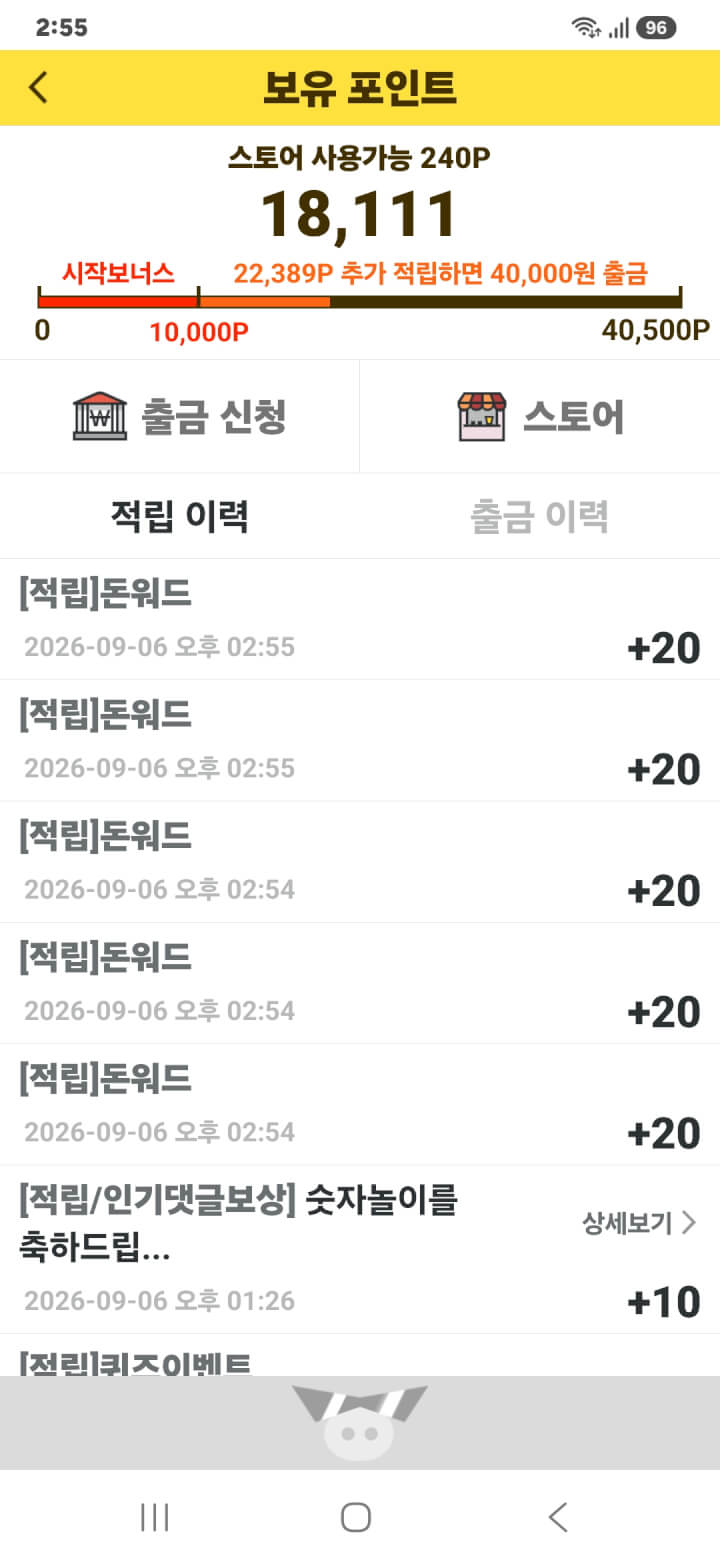Go back using the header arrow
The image size is (720, 1560).
coord(38,88)
